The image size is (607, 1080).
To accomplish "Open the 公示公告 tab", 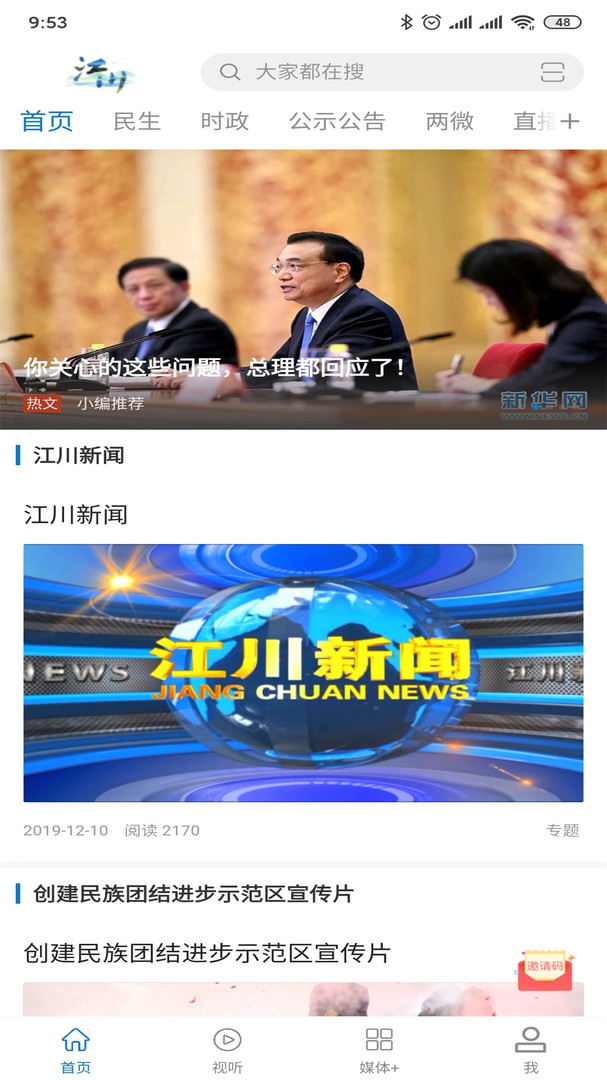I will [x=337, y=122].
